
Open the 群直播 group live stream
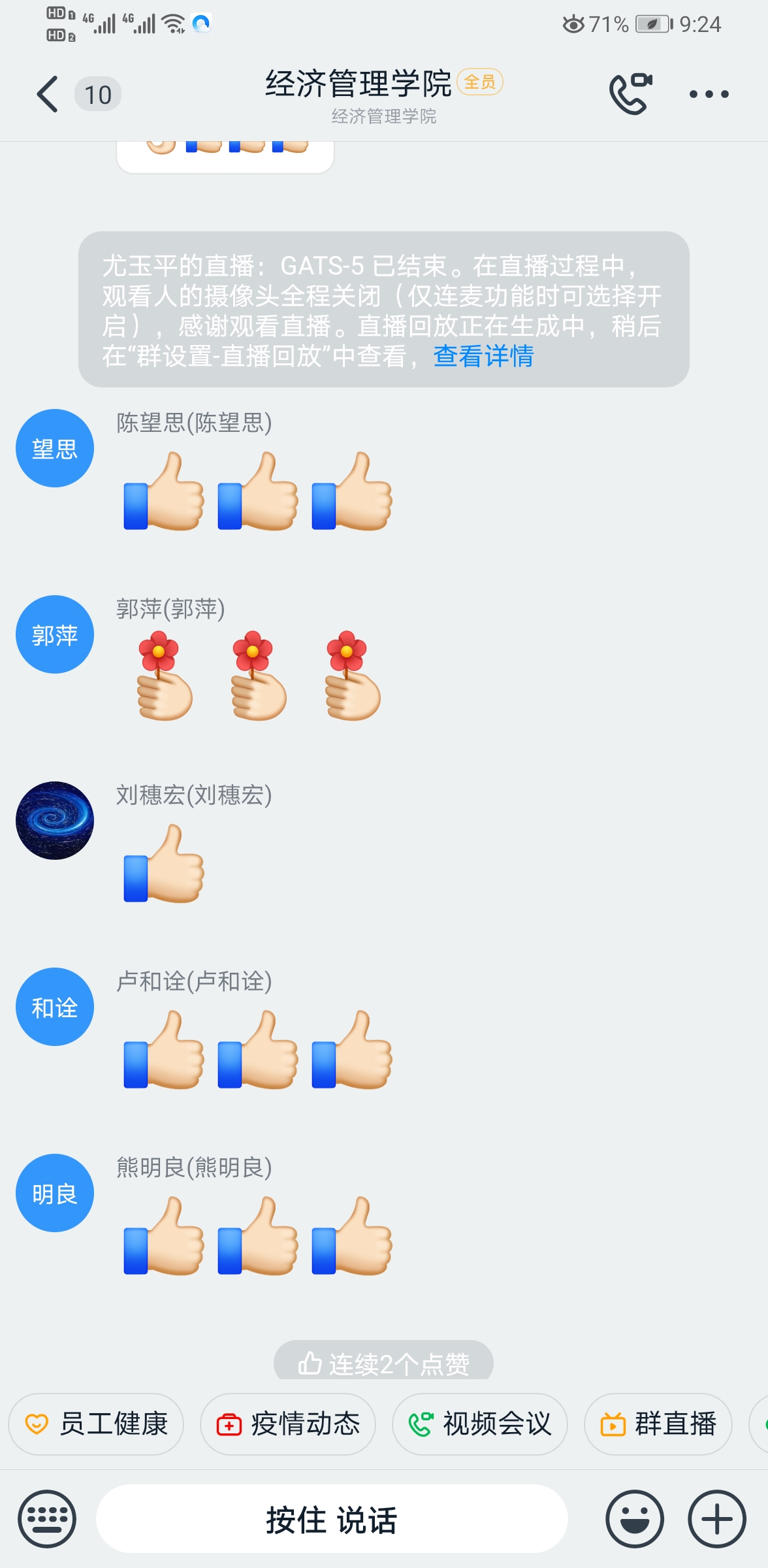658,1424
